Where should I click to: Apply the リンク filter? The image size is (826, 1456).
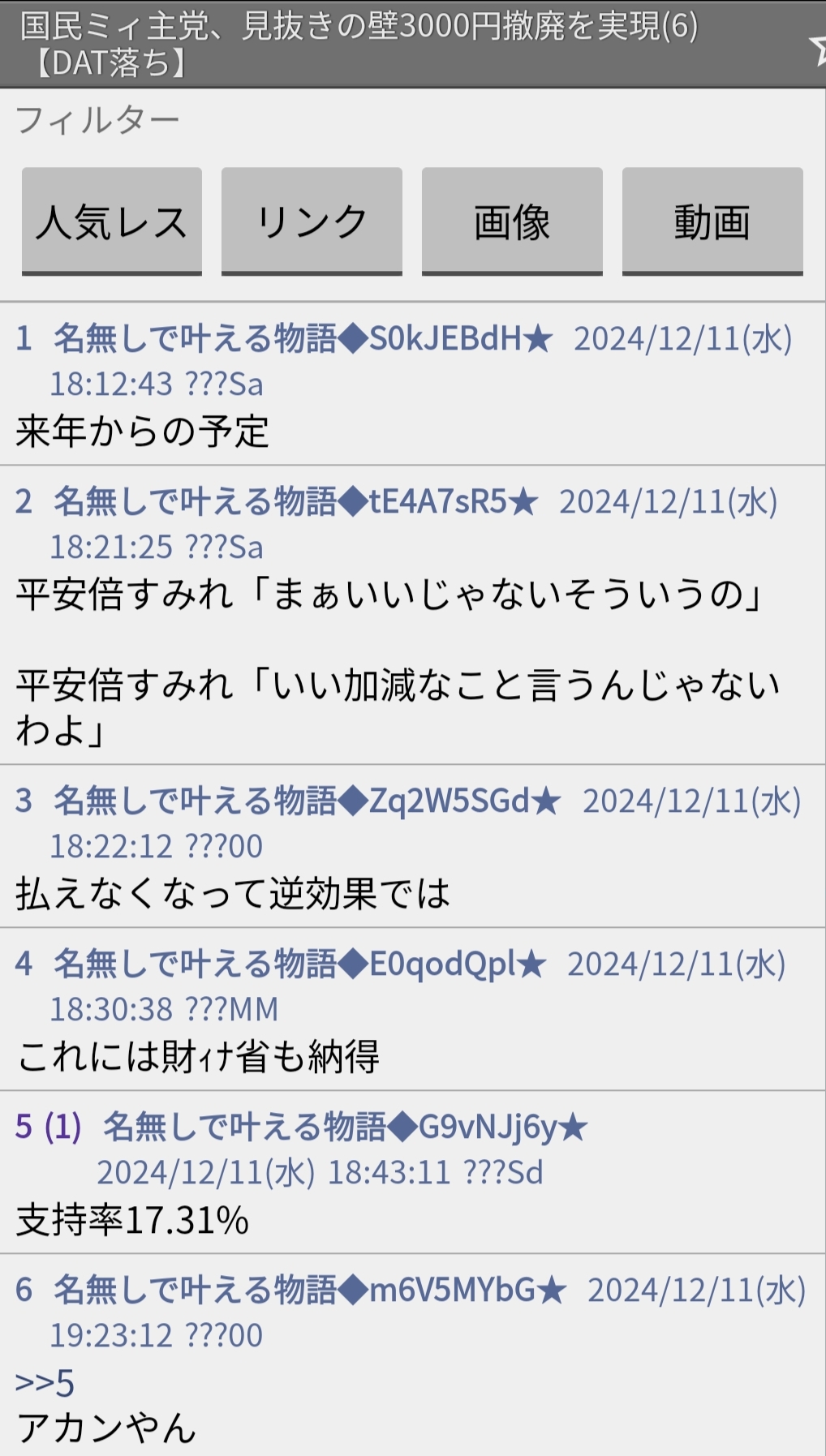point(312,221)
